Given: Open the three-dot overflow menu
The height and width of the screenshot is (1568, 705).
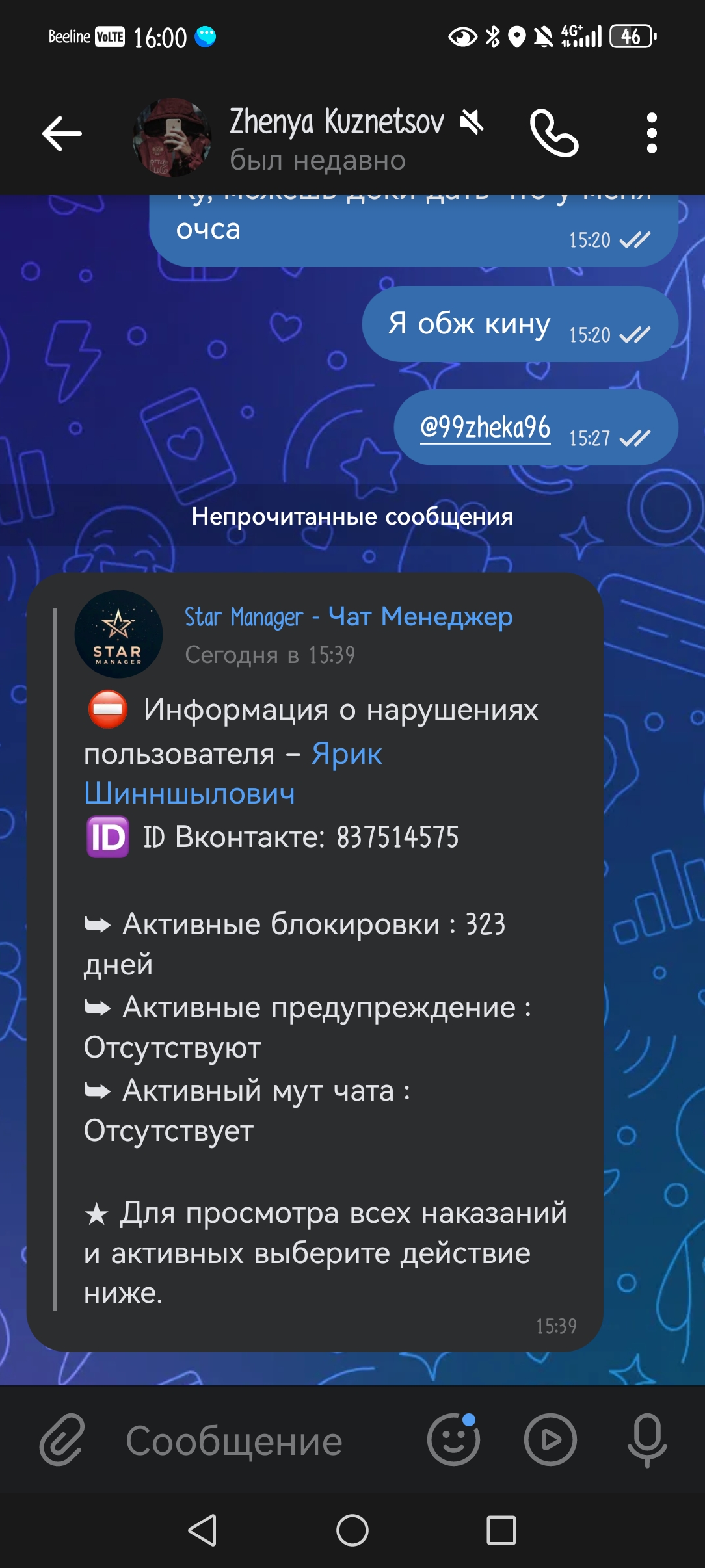Looking at the screenshot, I should 652,134.
